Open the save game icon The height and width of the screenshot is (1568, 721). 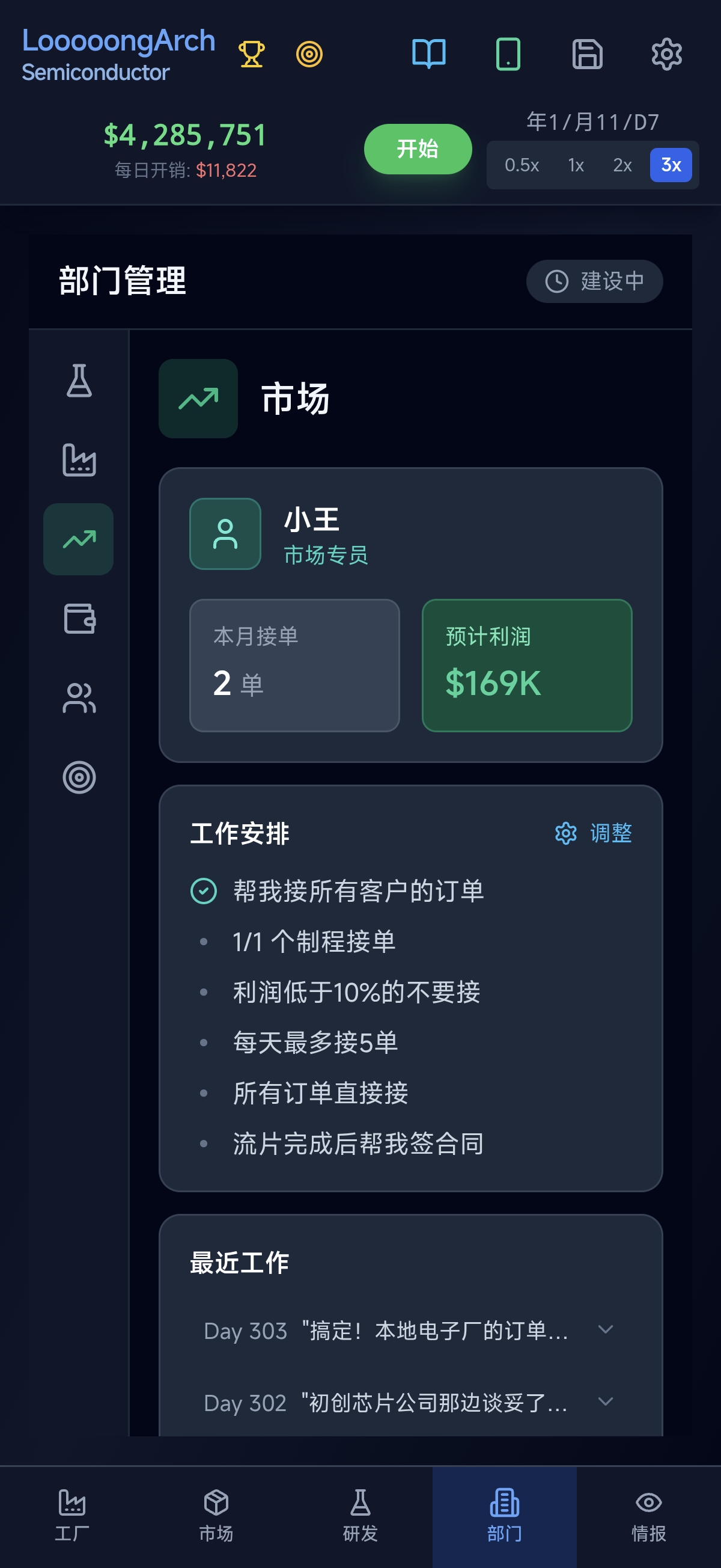(x=587, y=54)
